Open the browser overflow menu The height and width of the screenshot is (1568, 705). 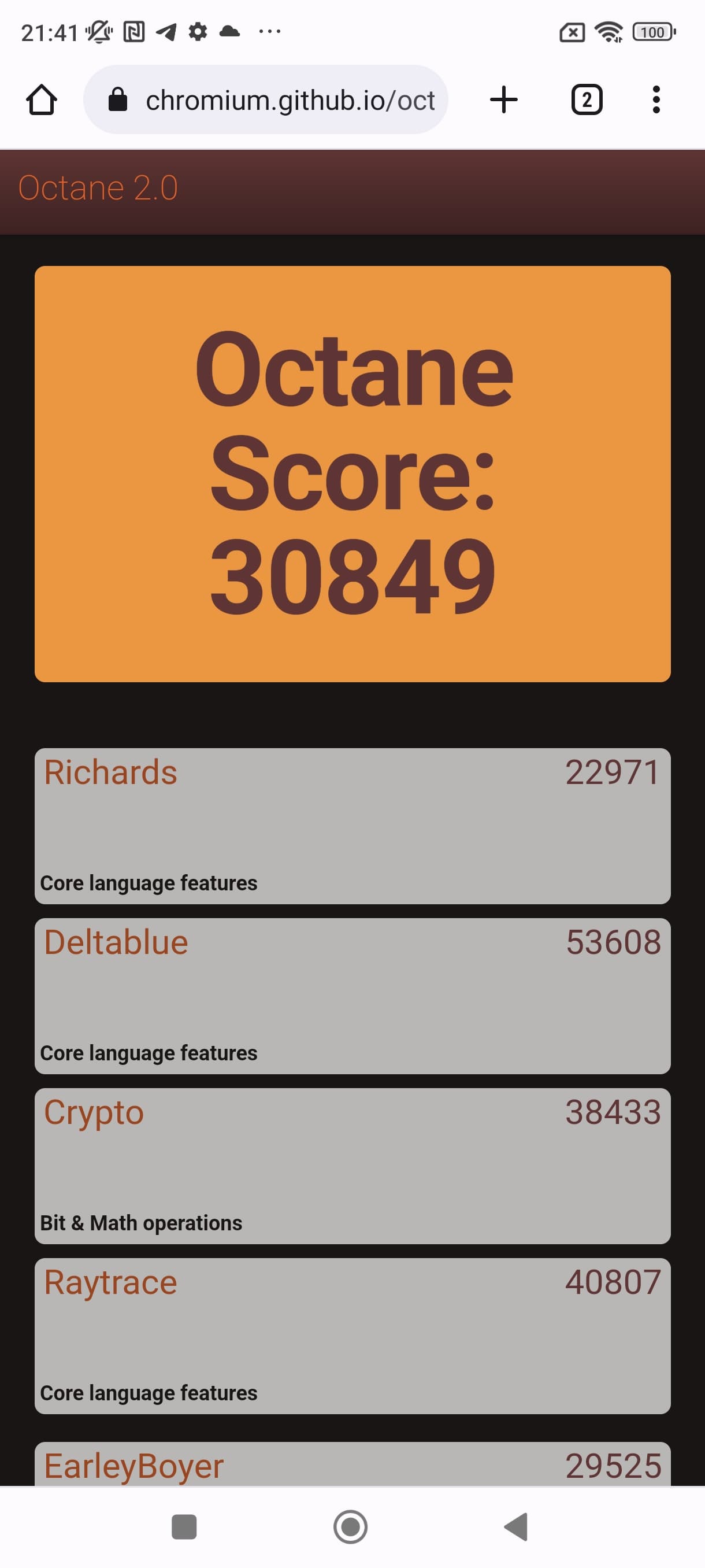point(656,100)
